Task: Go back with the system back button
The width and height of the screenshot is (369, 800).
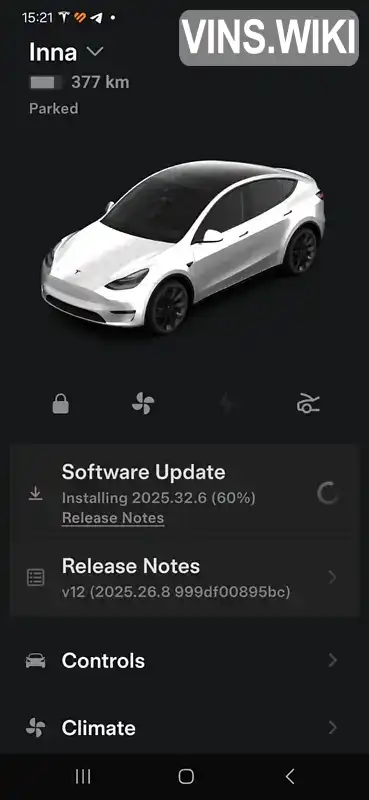Action: click(x=290, y=777)
